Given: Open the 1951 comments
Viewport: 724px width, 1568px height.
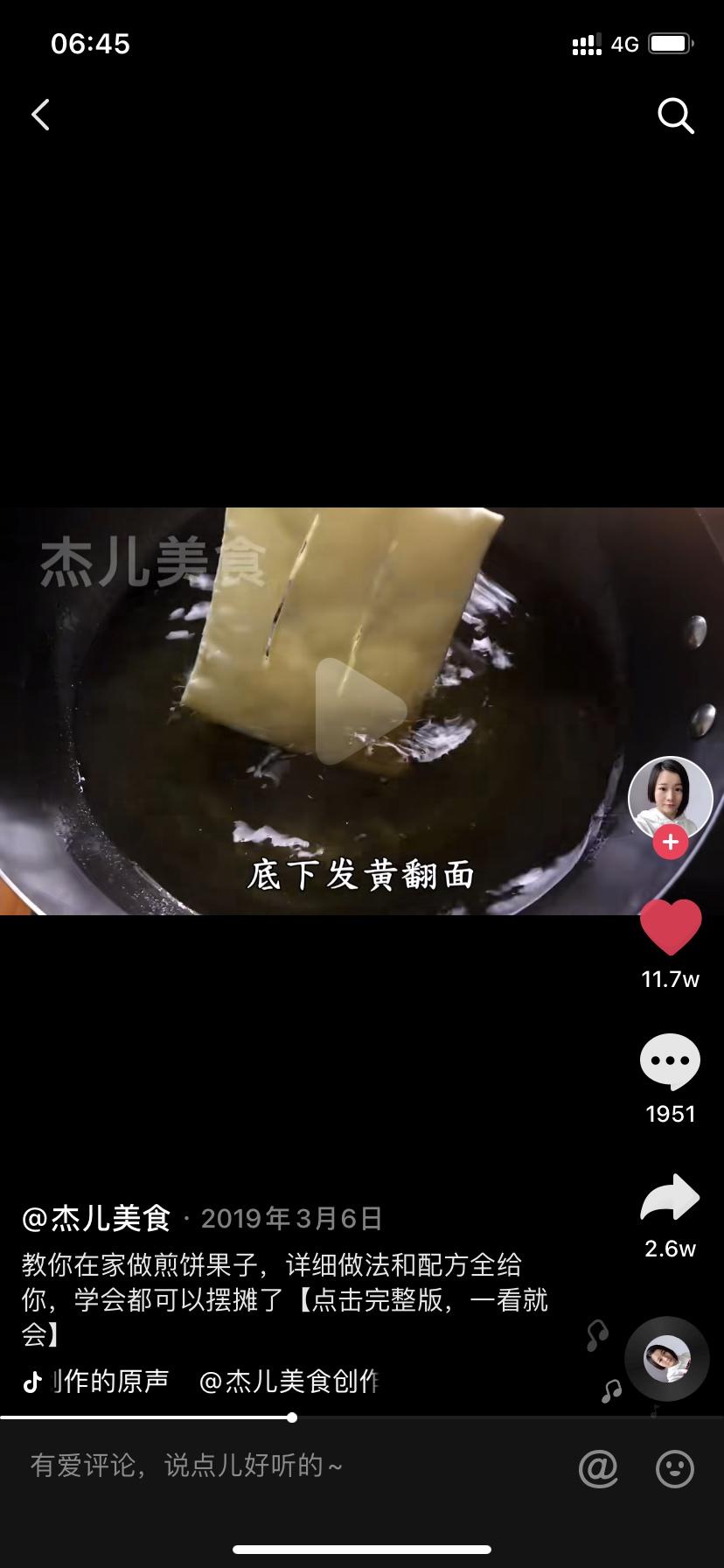Looking at the screenshot, I should 671,1061.
